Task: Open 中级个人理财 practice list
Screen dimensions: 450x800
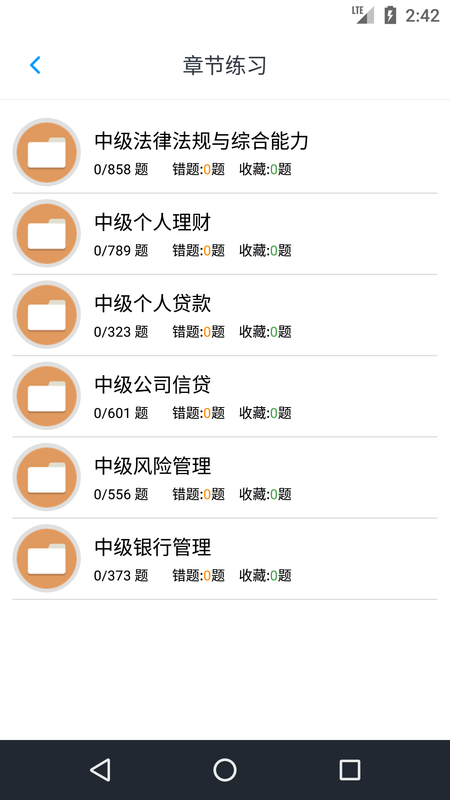Action: point(225,234)
